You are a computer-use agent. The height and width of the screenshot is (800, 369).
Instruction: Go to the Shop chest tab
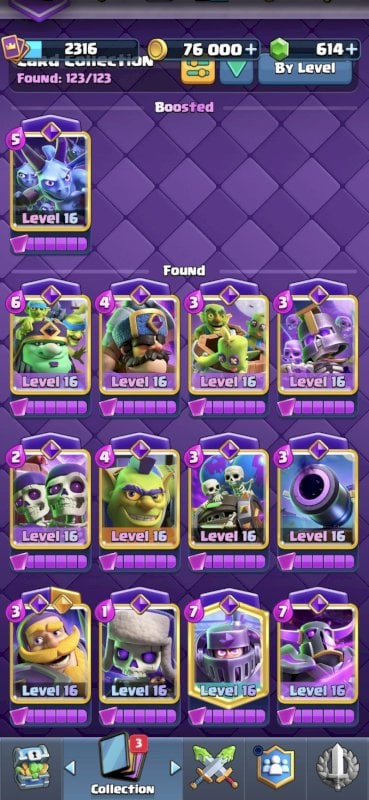pos(31,767)
